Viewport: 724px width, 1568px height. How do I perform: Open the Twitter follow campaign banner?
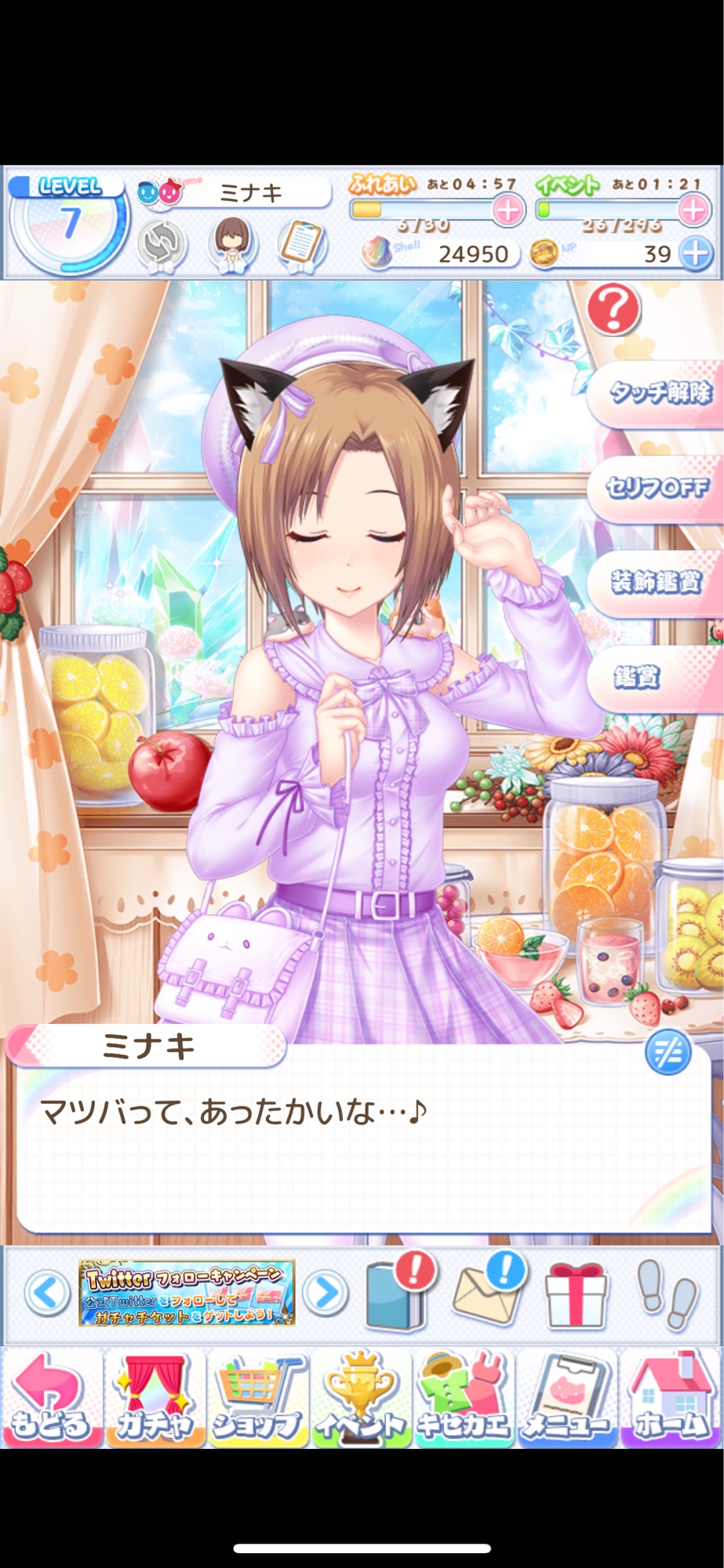click(187, 1293)
